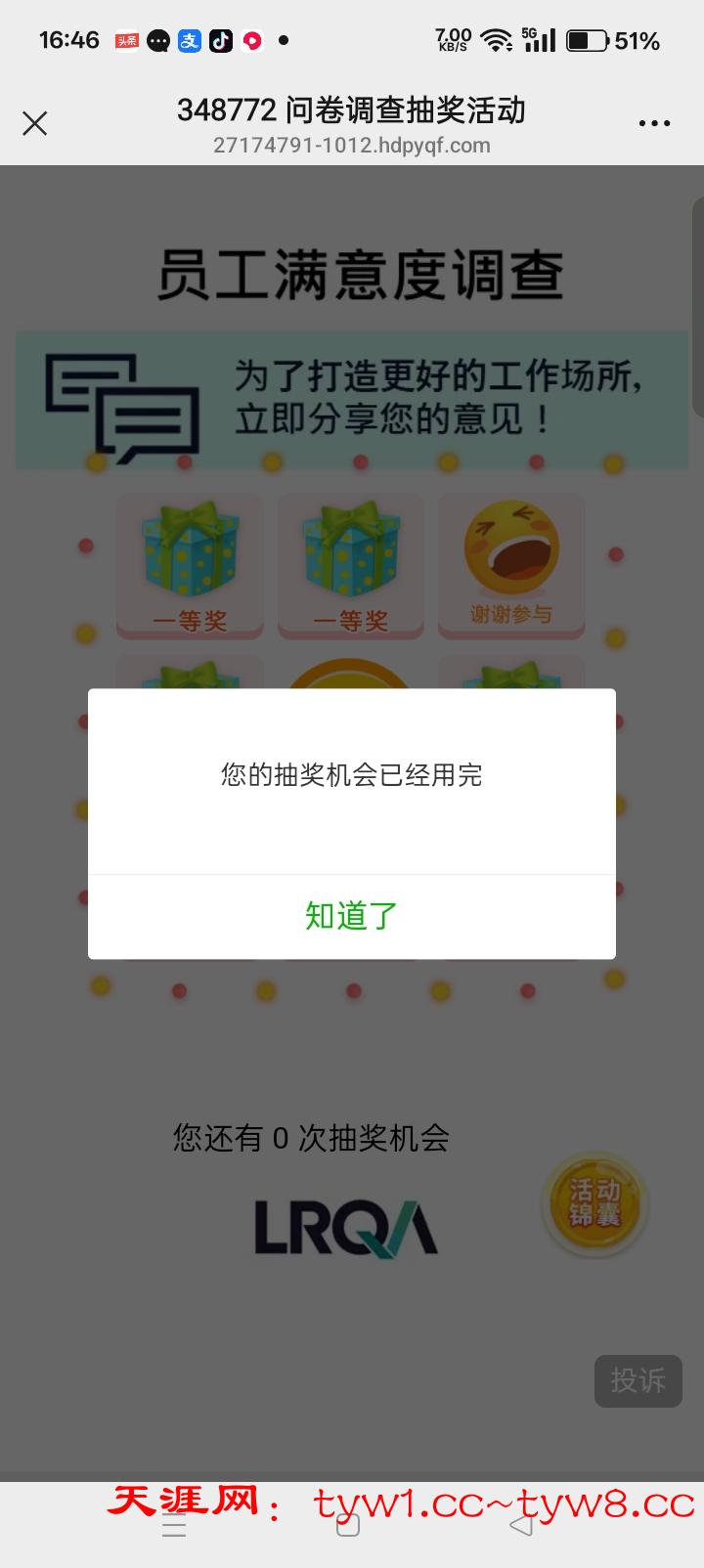
Task: Open the three-dot overflow menu
Action: tap(654, 123)
